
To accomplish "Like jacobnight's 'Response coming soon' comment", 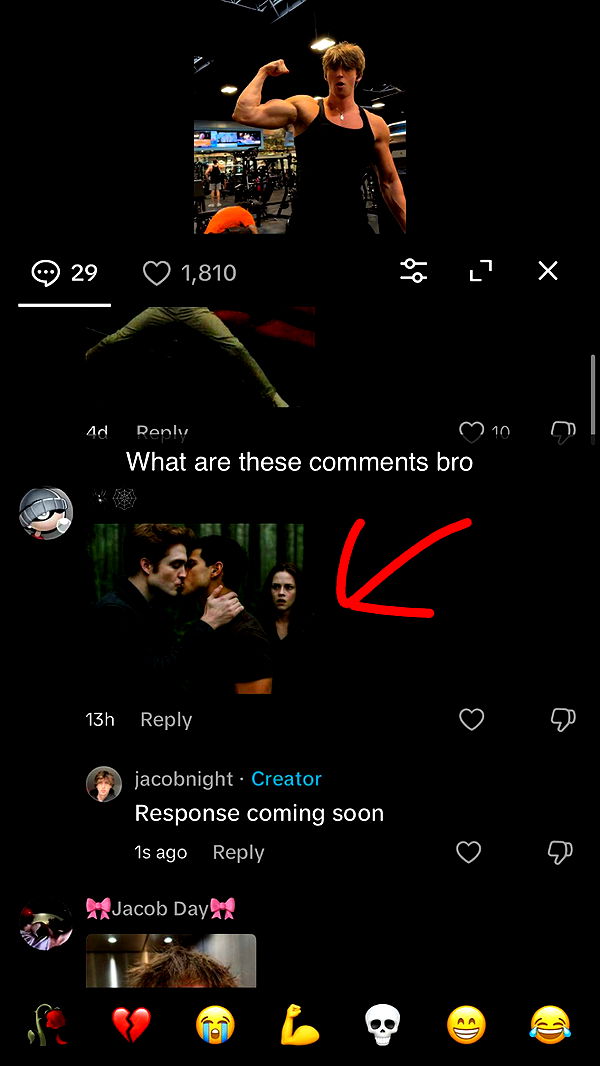I will tap(468, 852).
